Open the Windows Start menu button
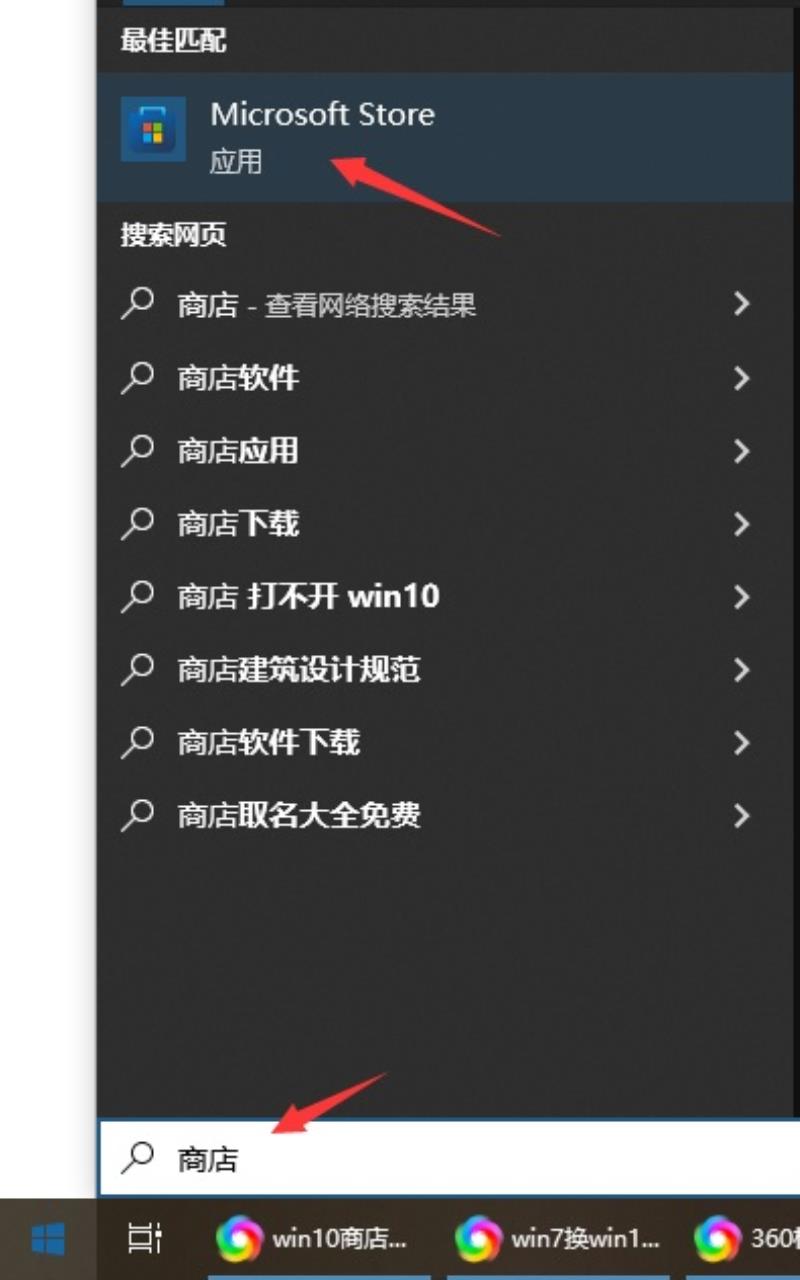The height and width of the screenshot is (1280, 800). point(48,1239)
